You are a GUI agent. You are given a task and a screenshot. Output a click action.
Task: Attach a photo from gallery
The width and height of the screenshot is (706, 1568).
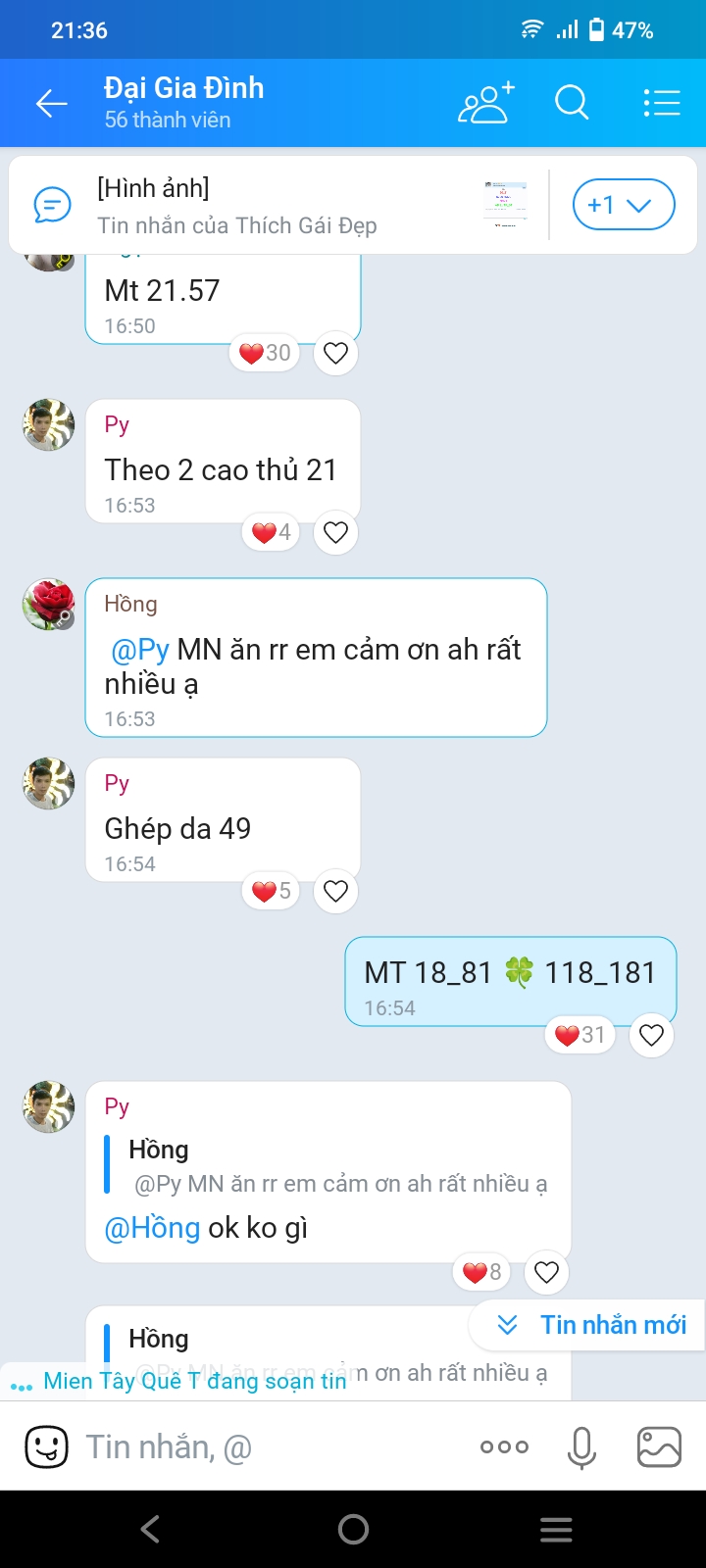coord(659,1446)
